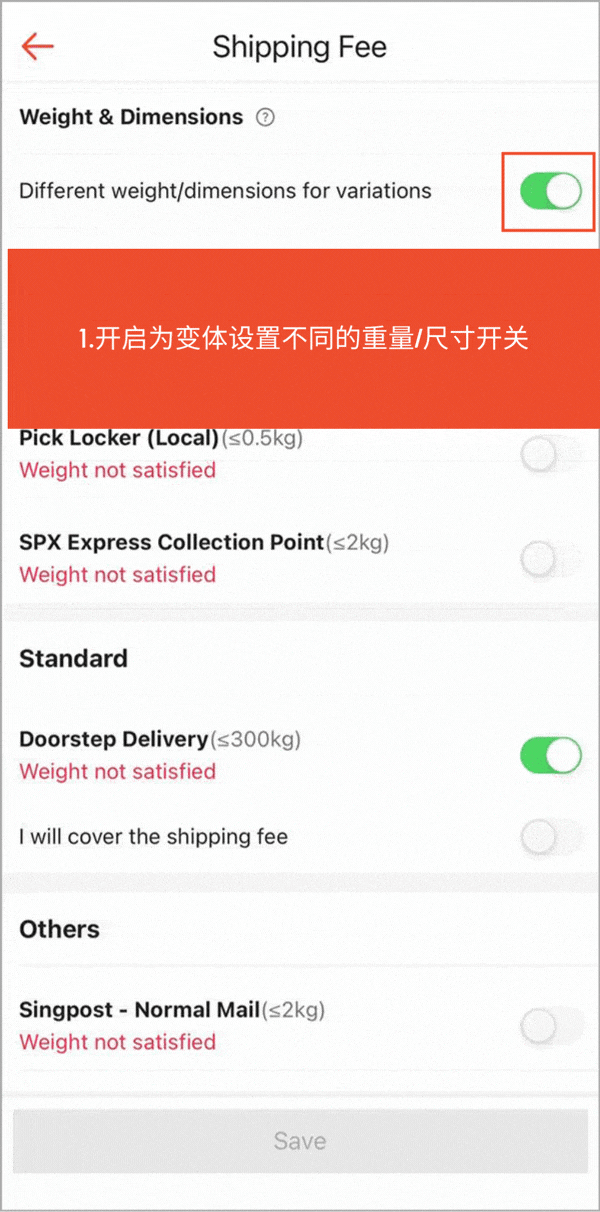Turn on SPX Express Collection Point
600x1212 pixels.
550,559
